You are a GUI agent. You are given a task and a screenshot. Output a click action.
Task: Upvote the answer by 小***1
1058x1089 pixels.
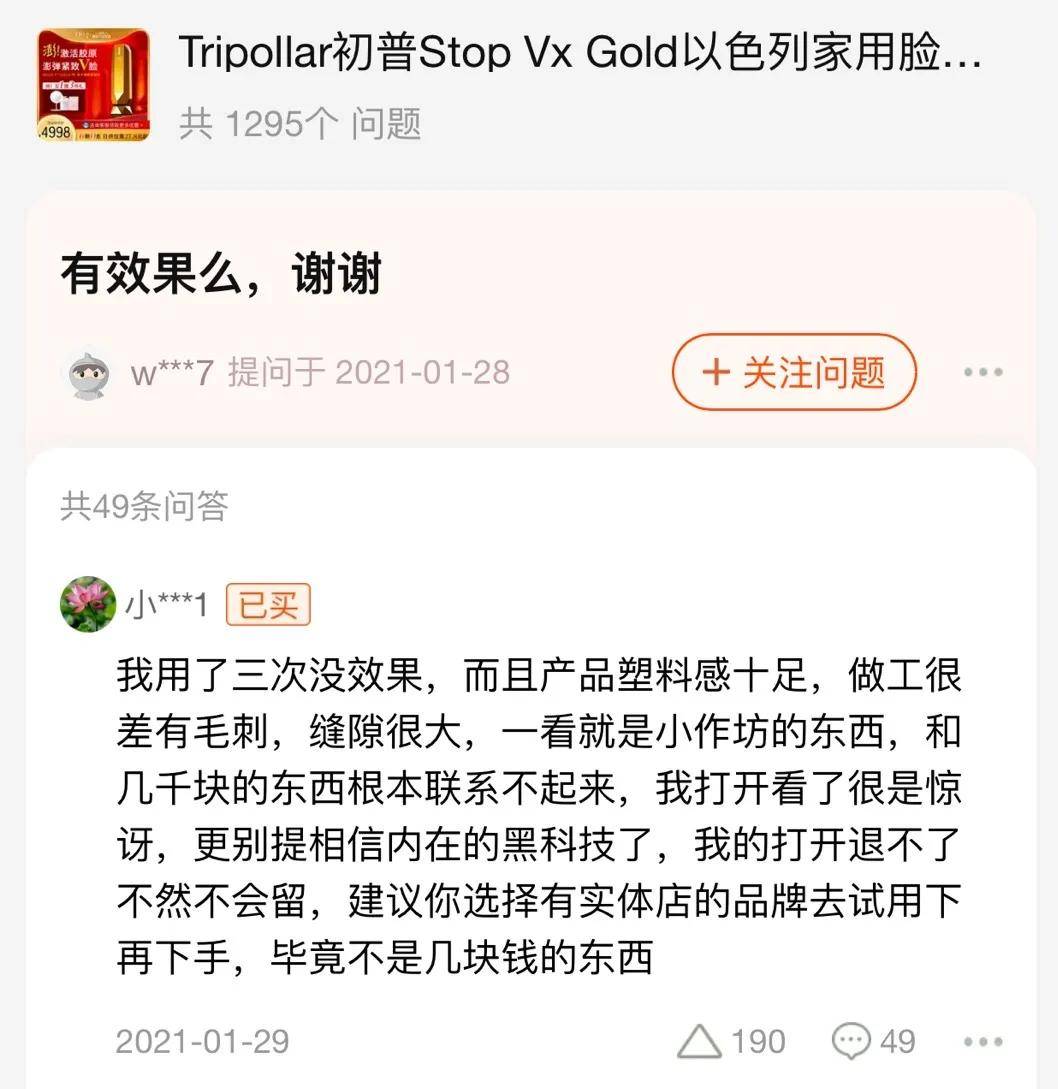click(701, 1042)
